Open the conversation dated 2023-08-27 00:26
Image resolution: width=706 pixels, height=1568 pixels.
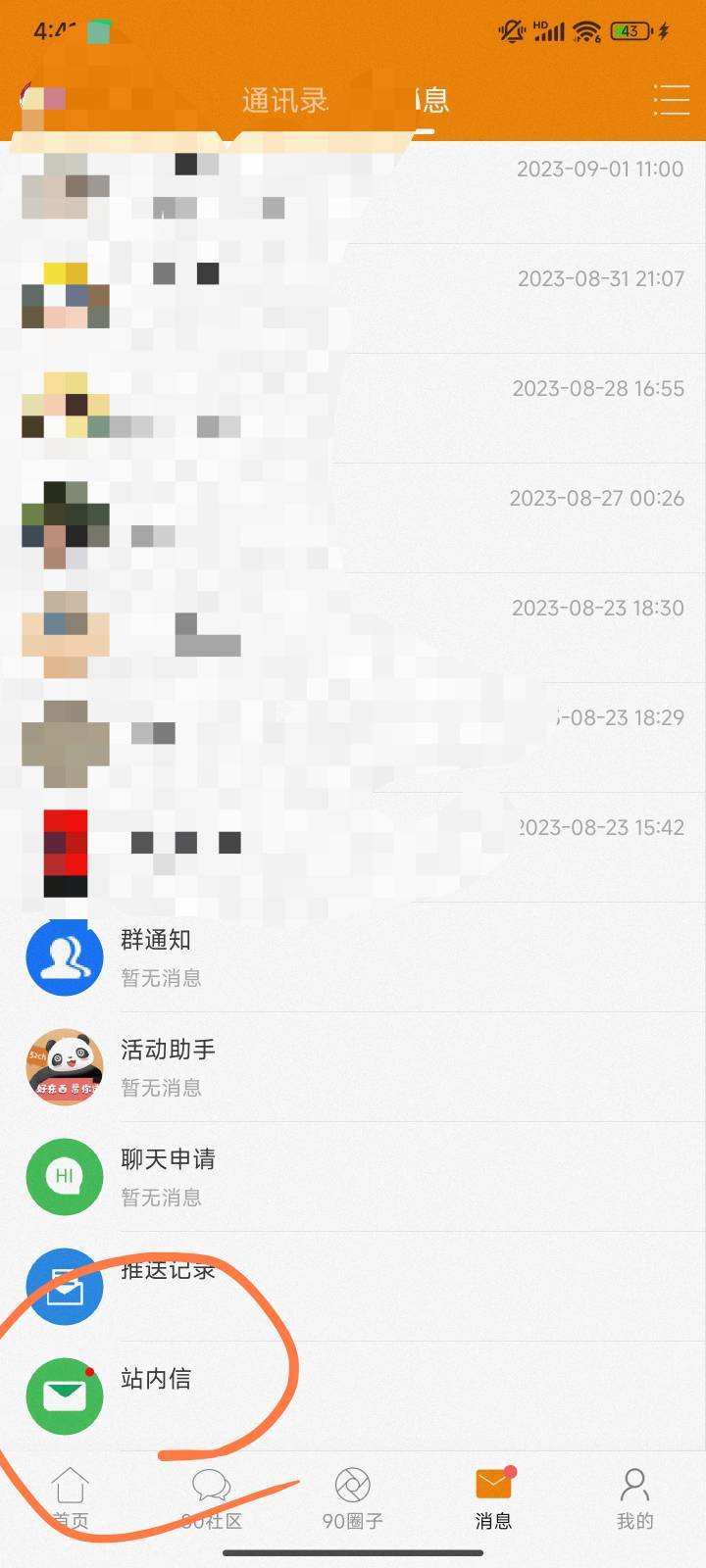pyautogui.click(x=353, y=518)
